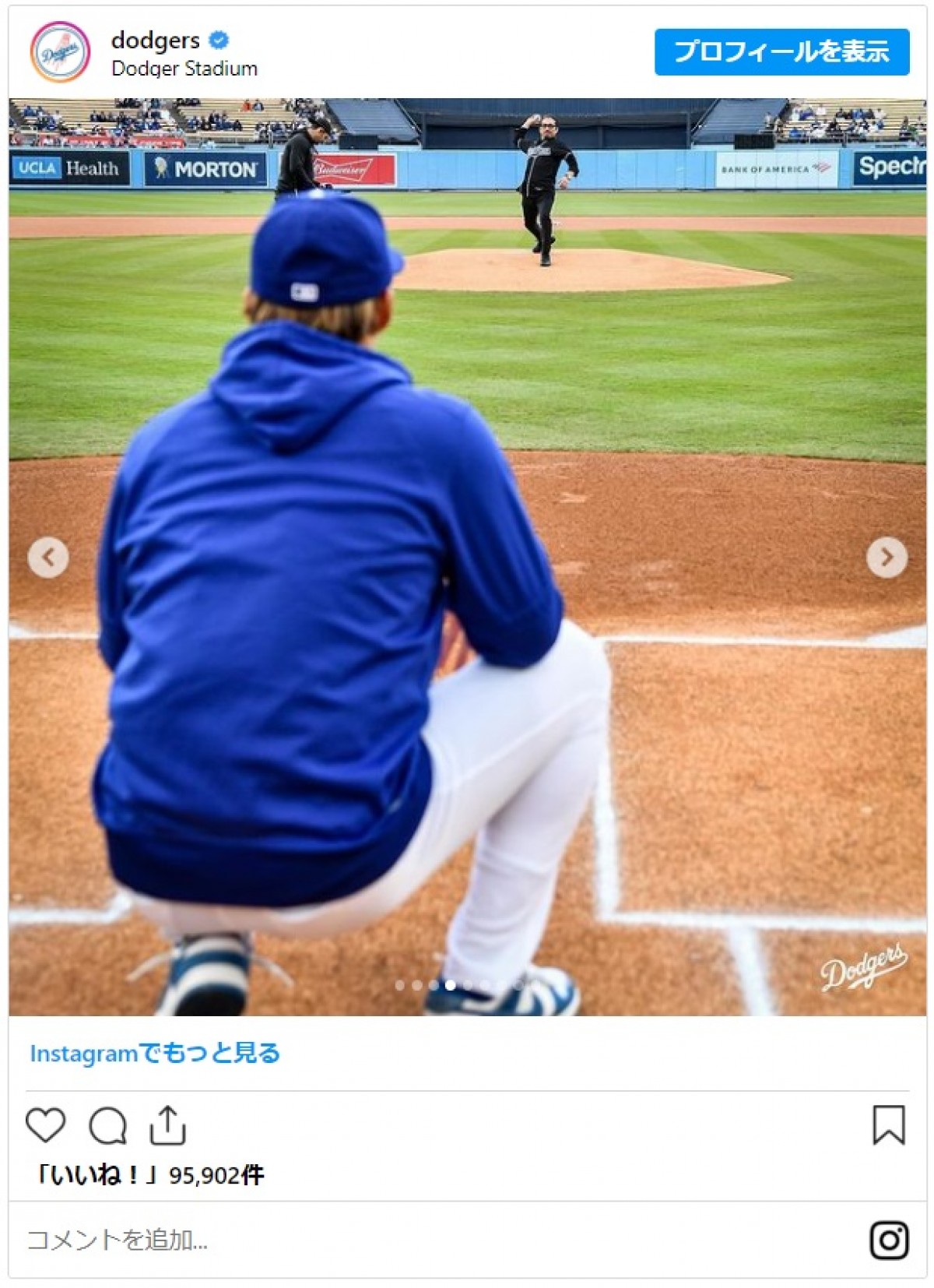Open the dodgers username link
Image resolution: width=934 pixels, height=1288 pixels.
156,40
